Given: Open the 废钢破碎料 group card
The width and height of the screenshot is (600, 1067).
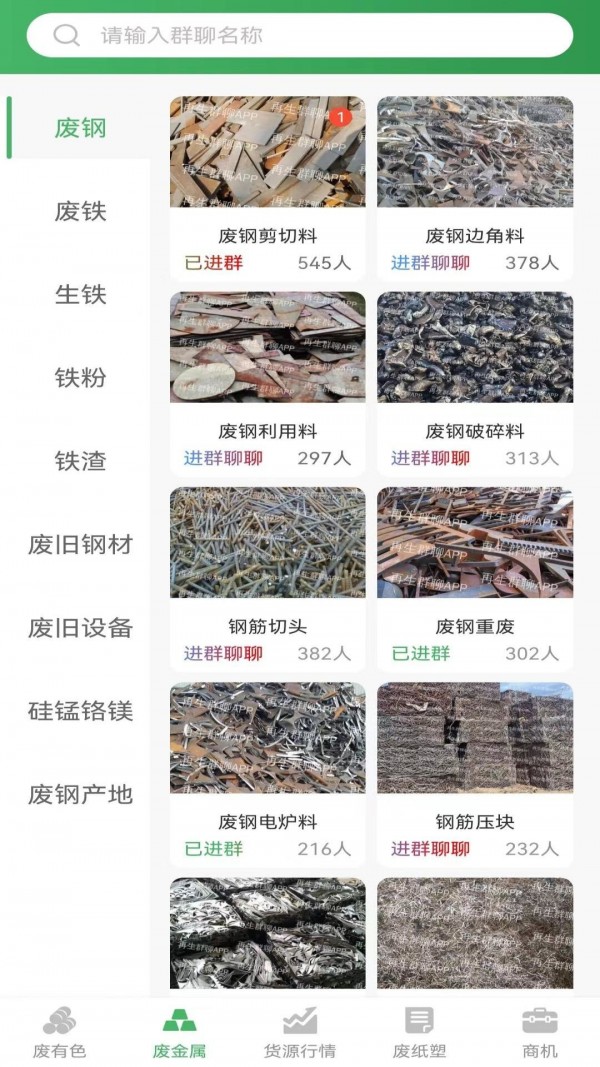Looking at the screenshot, I should [x=475, y=382].
